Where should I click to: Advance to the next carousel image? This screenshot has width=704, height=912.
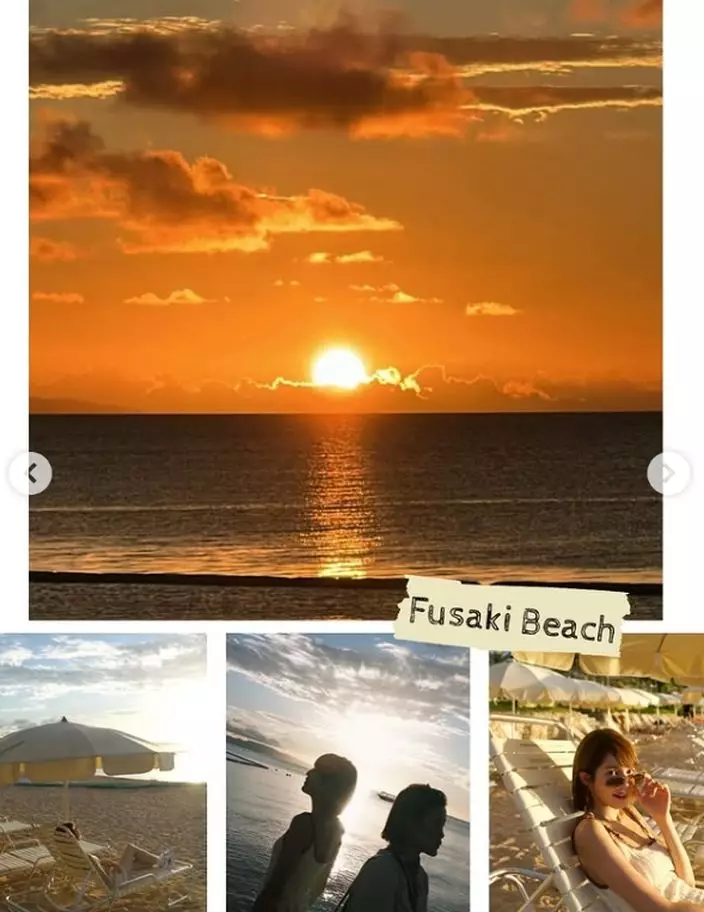click(668, 473)
